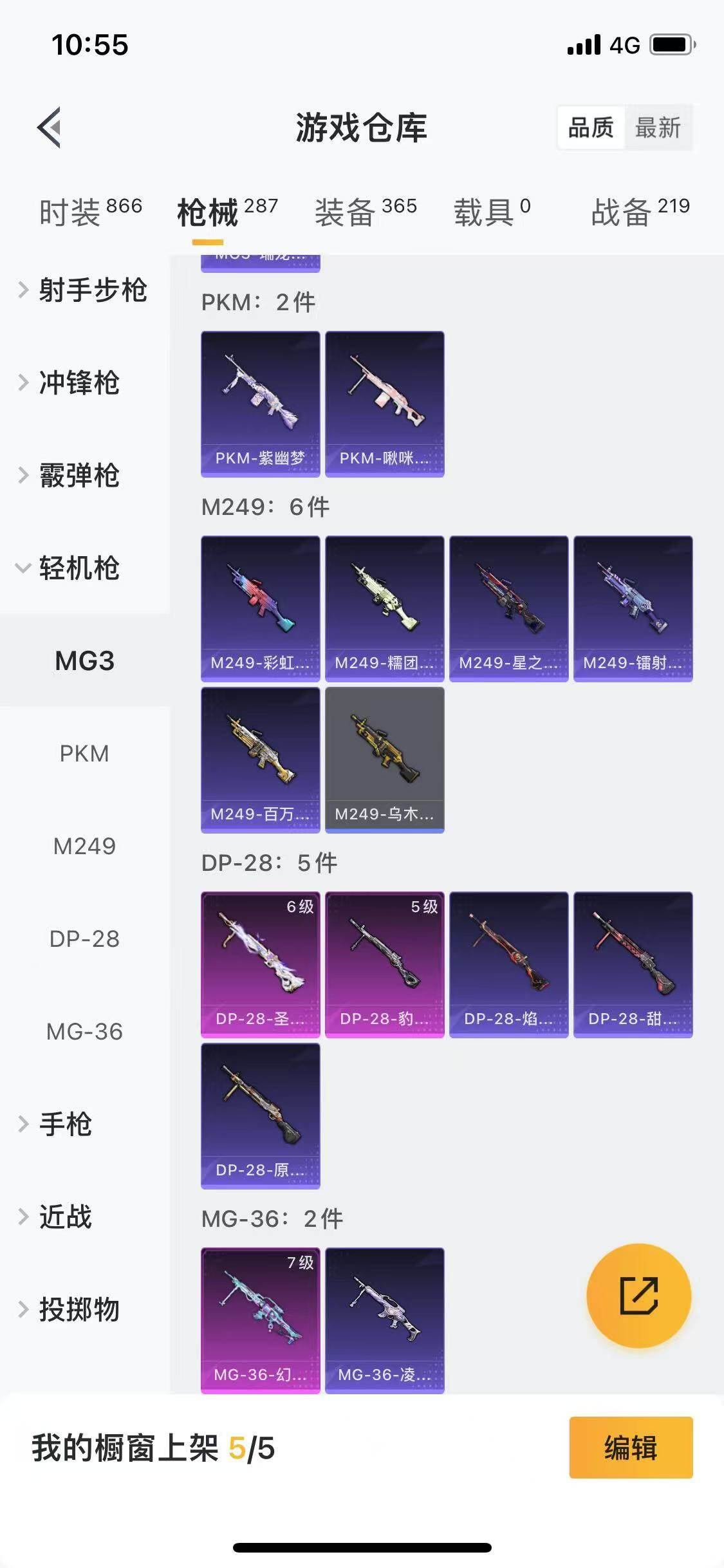Go back using the back arrow
Screen dimensions: 724x1568
point(49,126)
